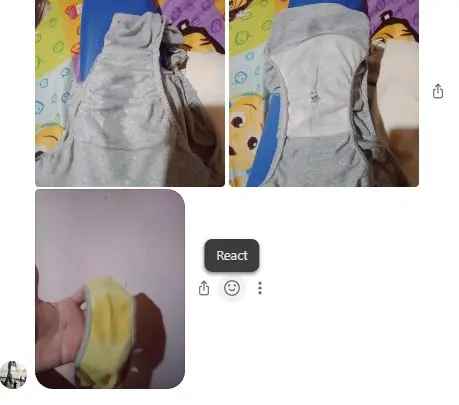Open the yellow fabric photo
Screen dimensions: 459x405
[110, 289]
